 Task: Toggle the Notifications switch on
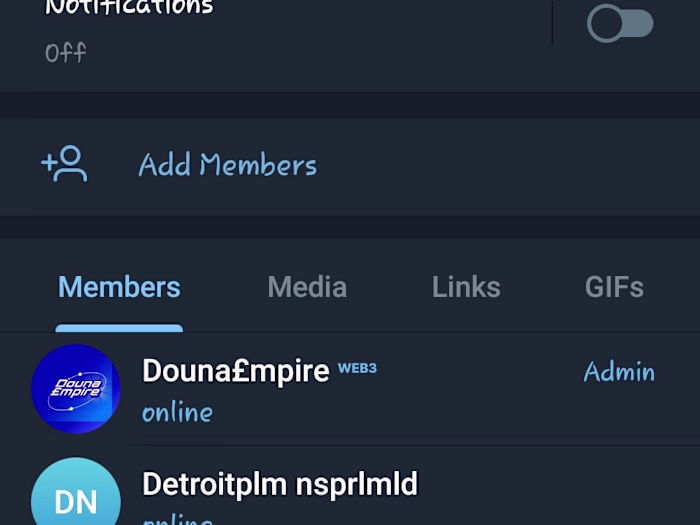[x=620, y=24]
